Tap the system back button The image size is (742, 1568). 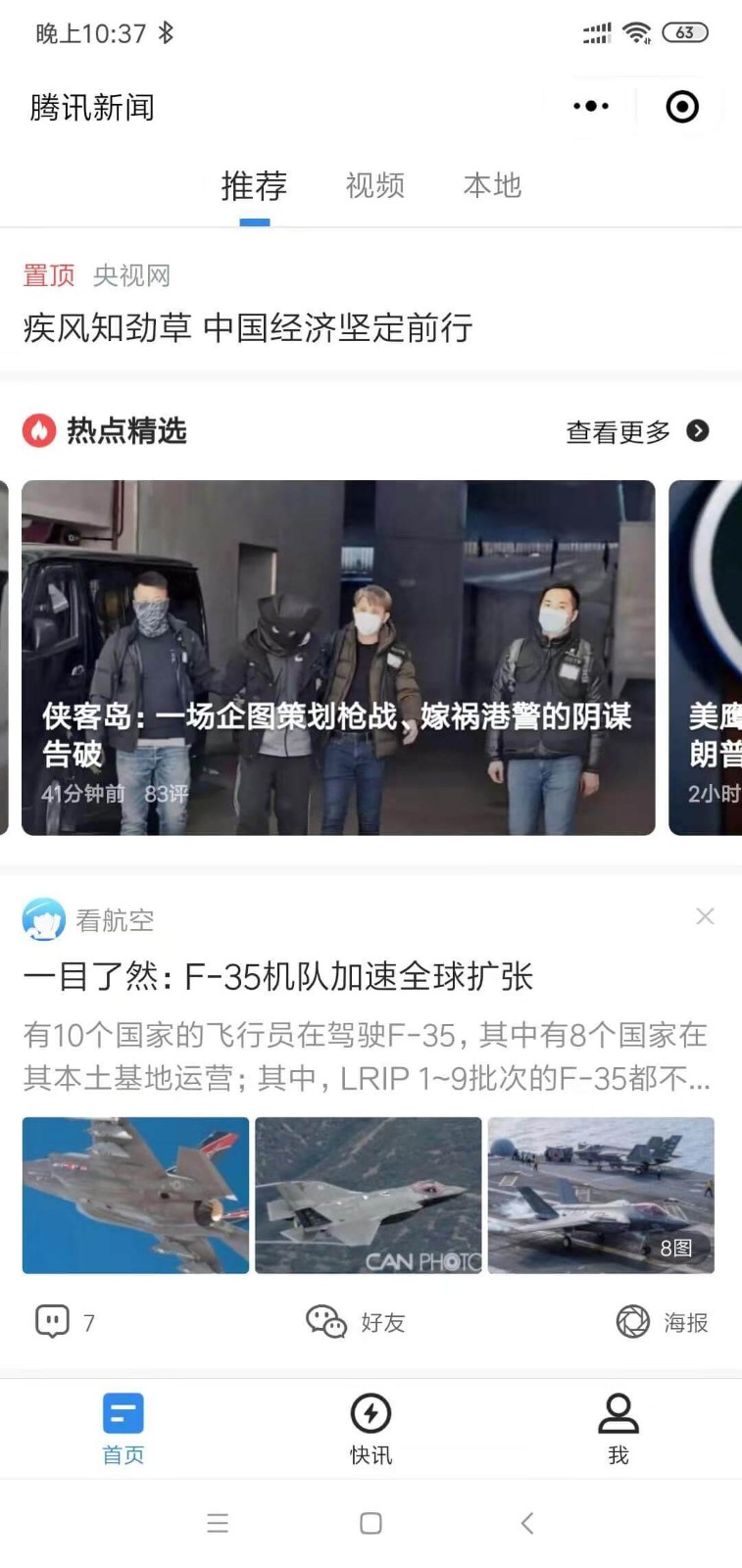tap(526, 1523)
